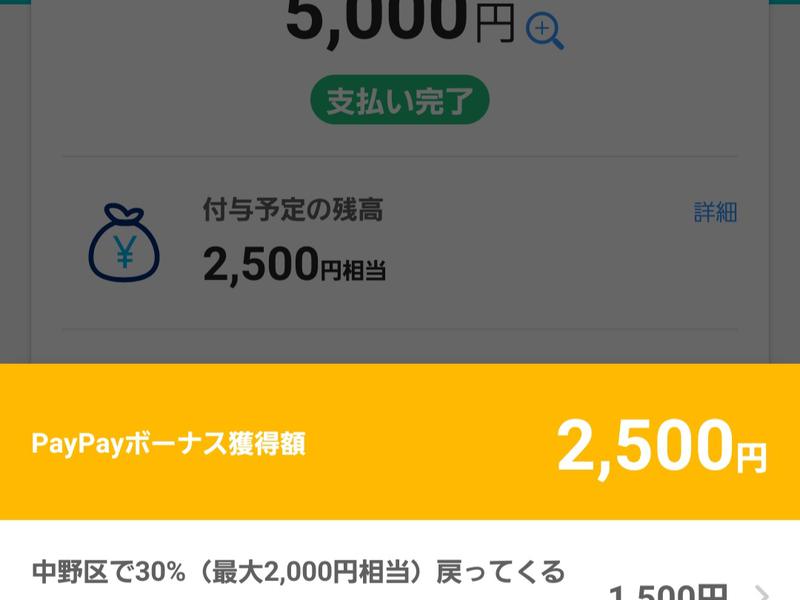This screenshot has height=600, width=800.
Task: Tap the magnifier icon beside 5,000円
Action: click(x=545, y=30)
